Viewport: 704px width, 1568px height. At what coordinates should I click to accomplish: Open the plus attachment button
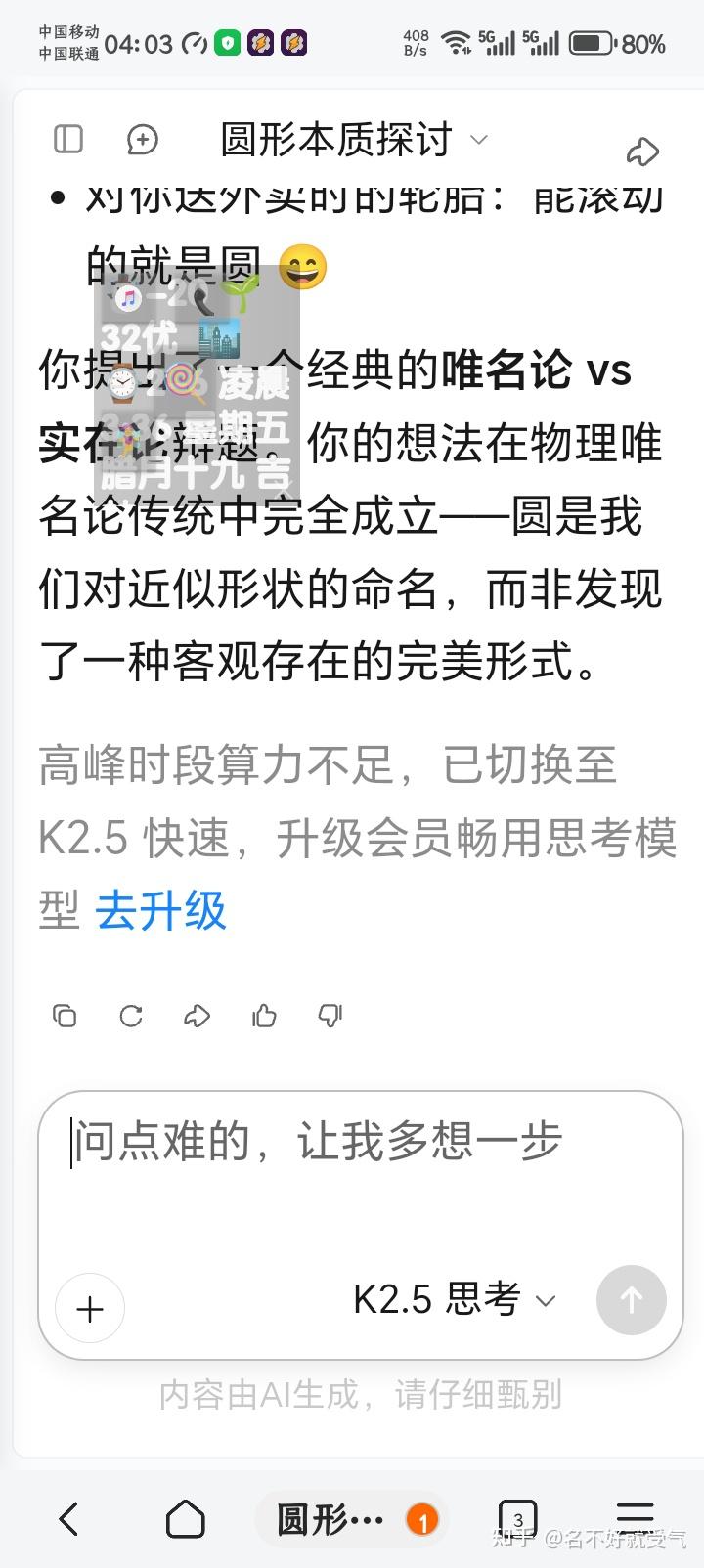pos(90,1309)
